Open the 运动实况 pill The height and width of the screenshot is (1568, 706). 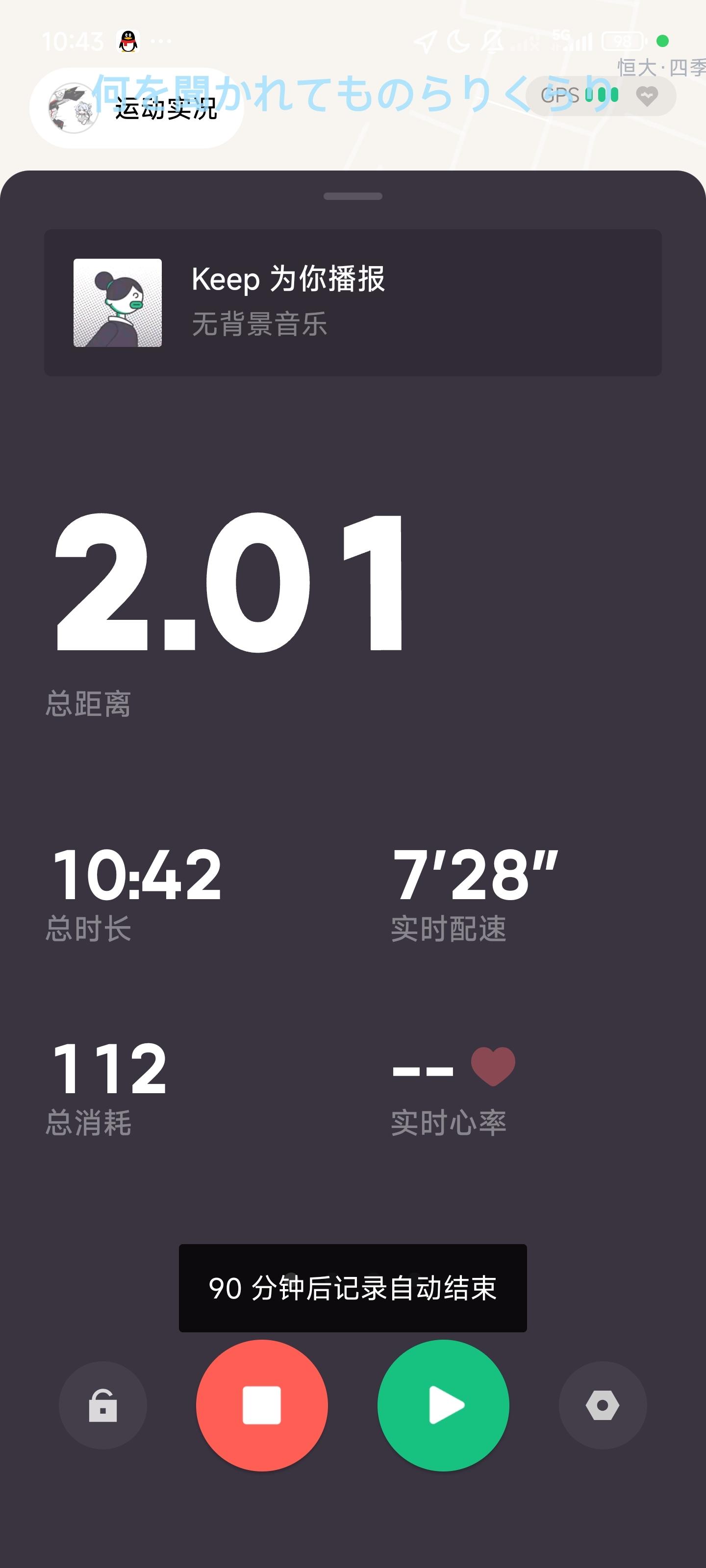pos(136,108)
